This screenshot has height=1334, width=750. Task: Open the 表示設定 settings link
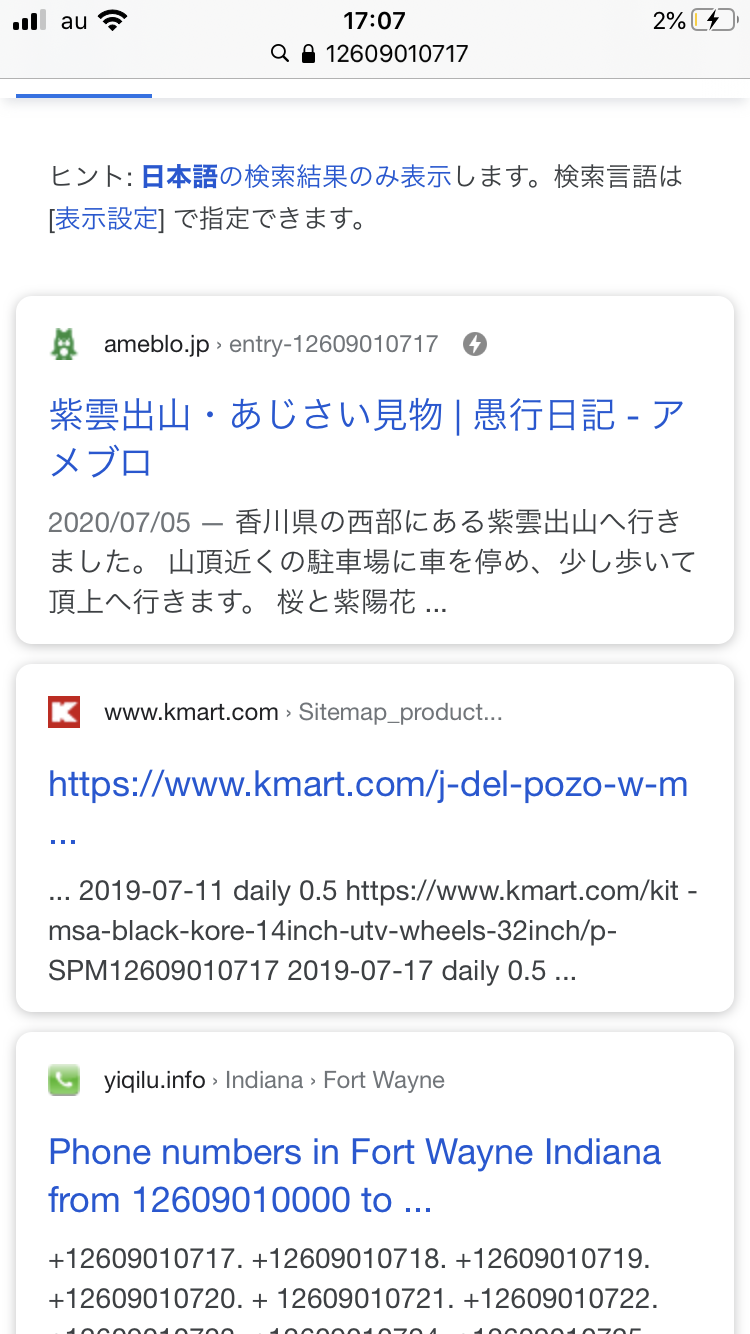pos(106,219)
